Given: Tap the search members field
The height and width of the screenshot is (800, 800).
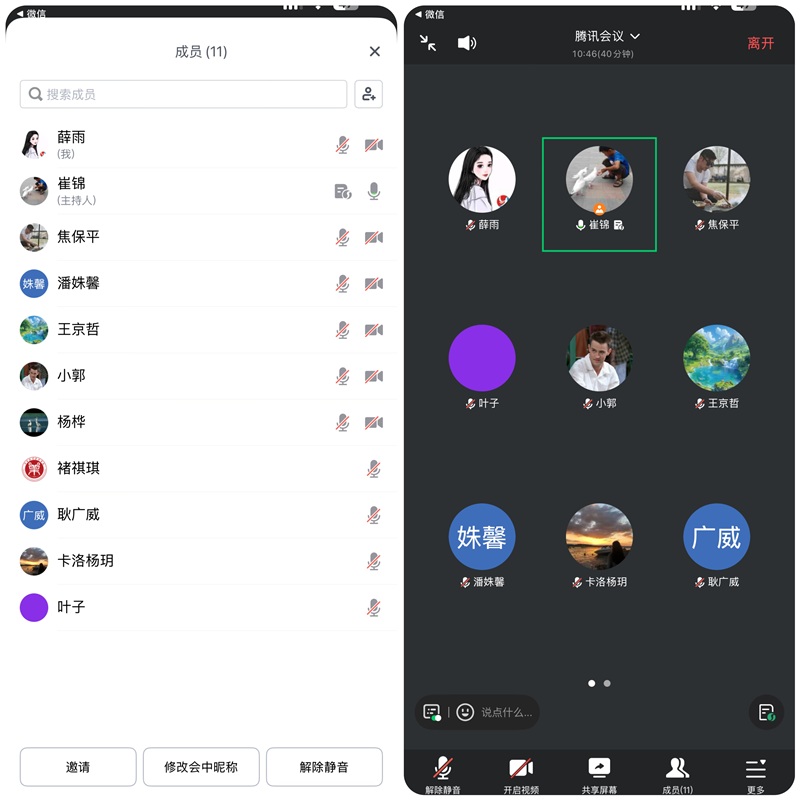Looking at the screenshot, I should click(x=184, y=94).
